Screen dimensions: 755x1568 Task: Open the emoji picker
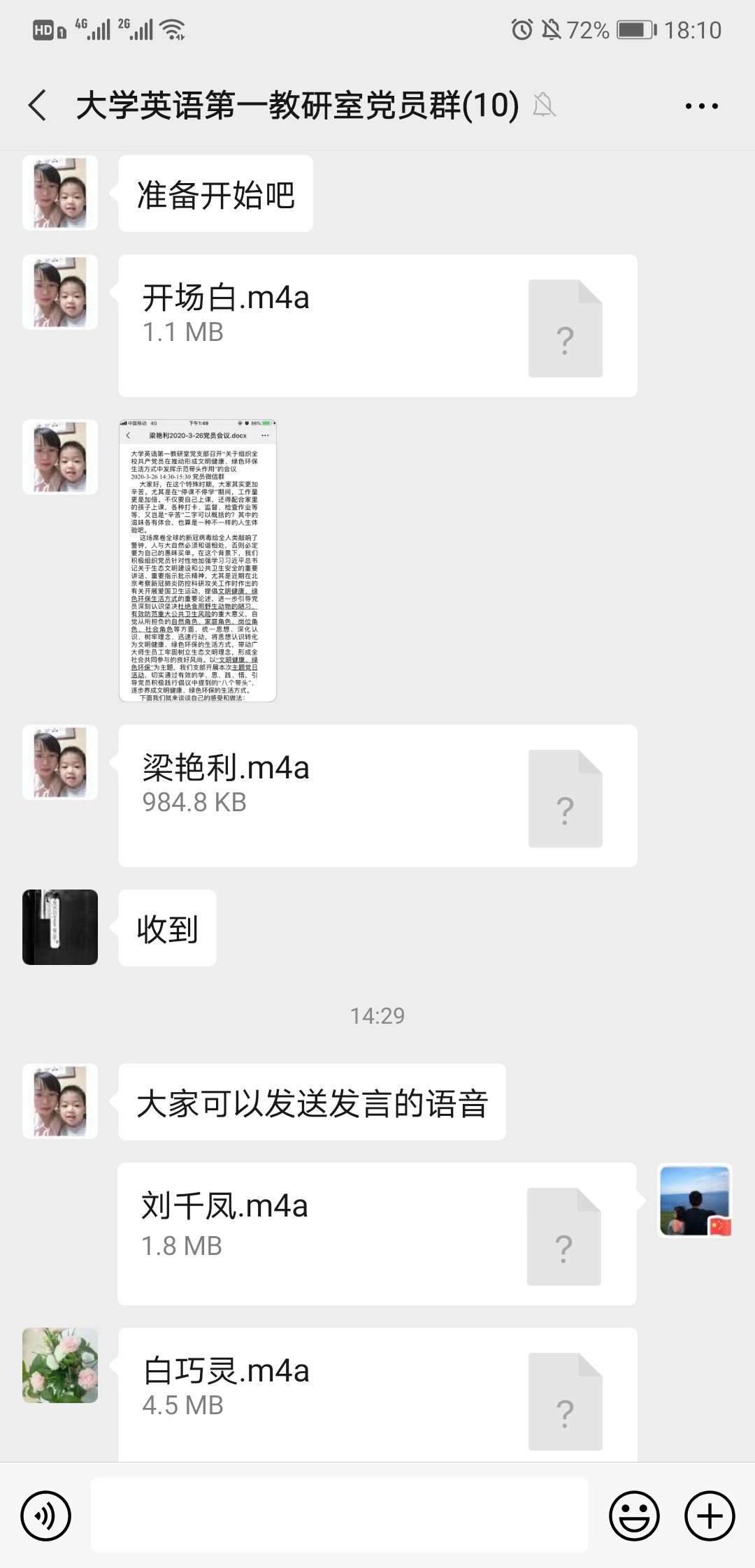click(634, 1516)
